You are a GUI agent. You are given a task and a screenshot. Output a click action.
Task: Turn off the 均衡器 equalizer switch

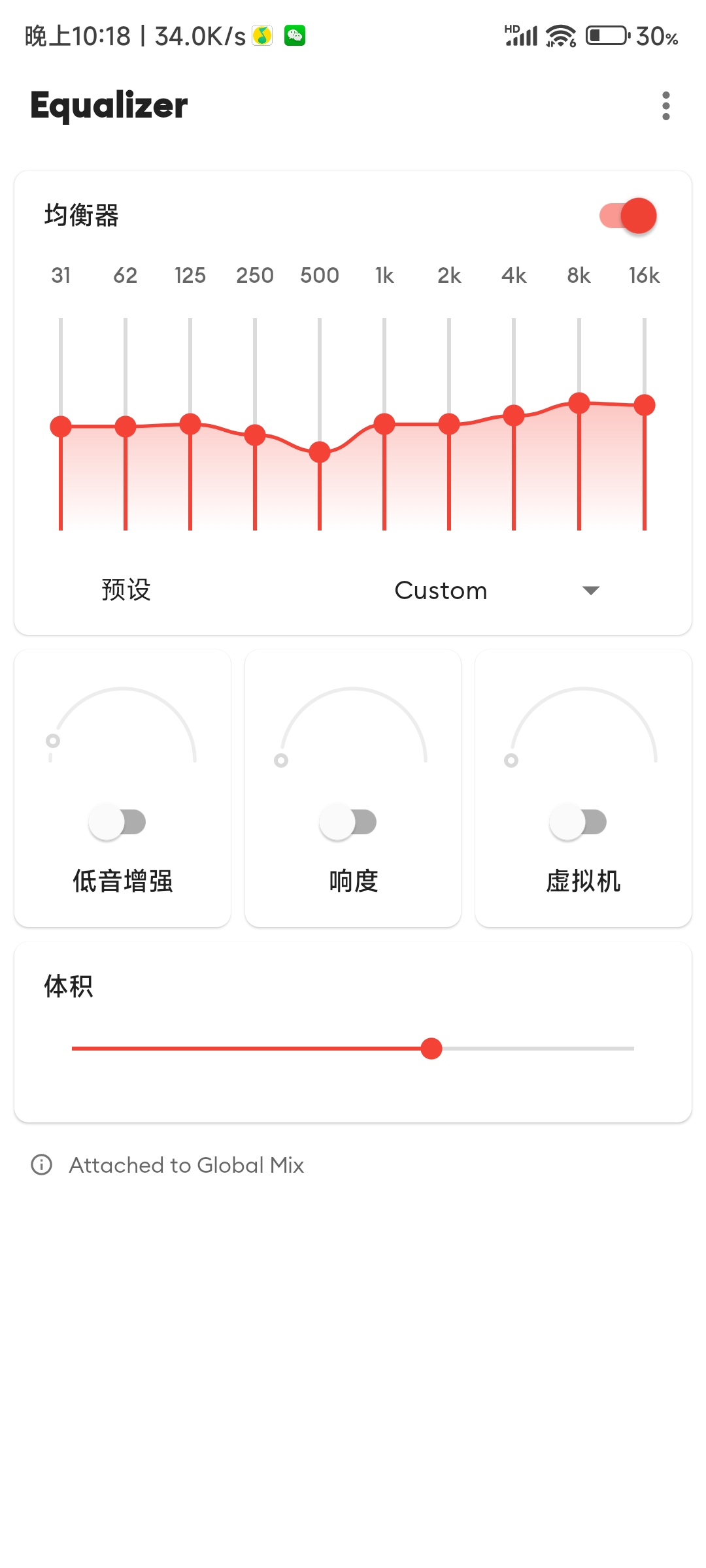628,216
